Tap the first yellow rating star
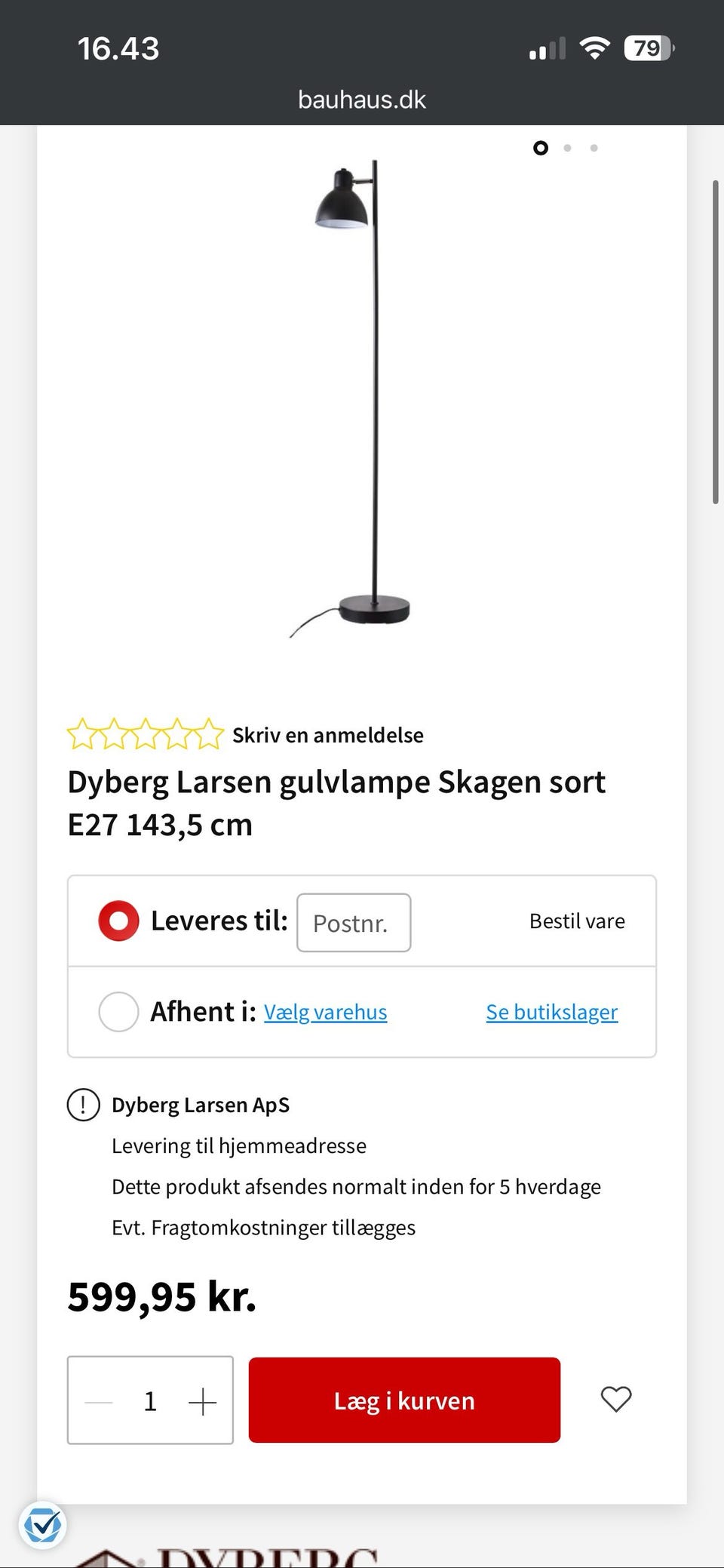This screenshot has height=1568, width=724. pyautogui.click(x=84, y=733)
